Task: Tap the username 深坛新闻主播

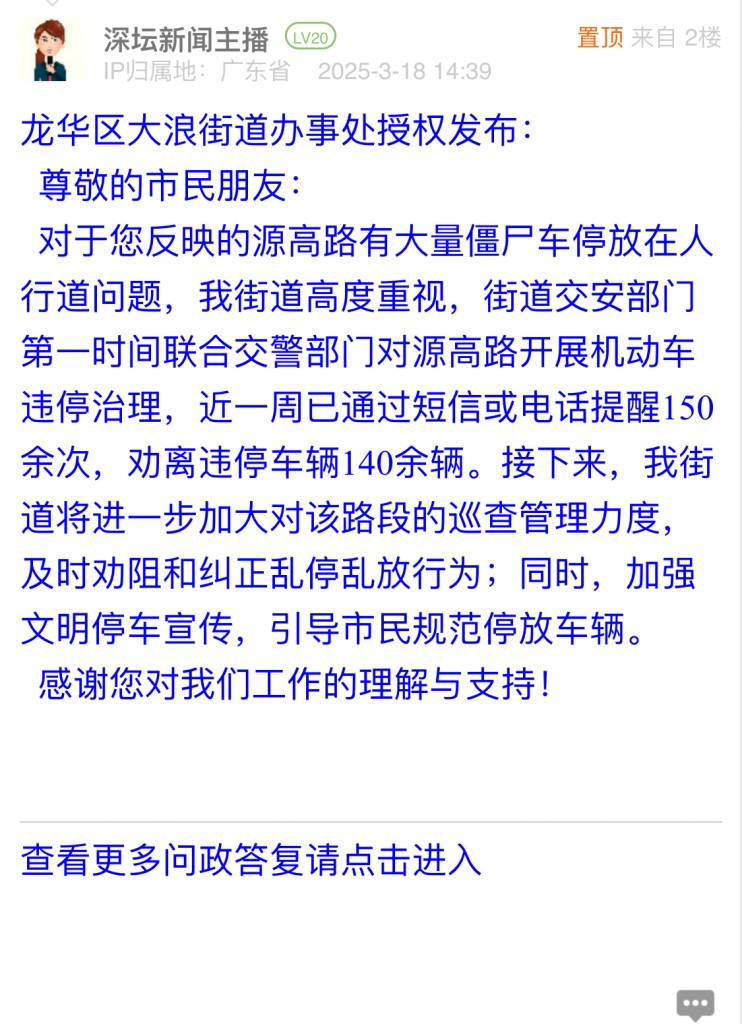Action: (186, 39)
